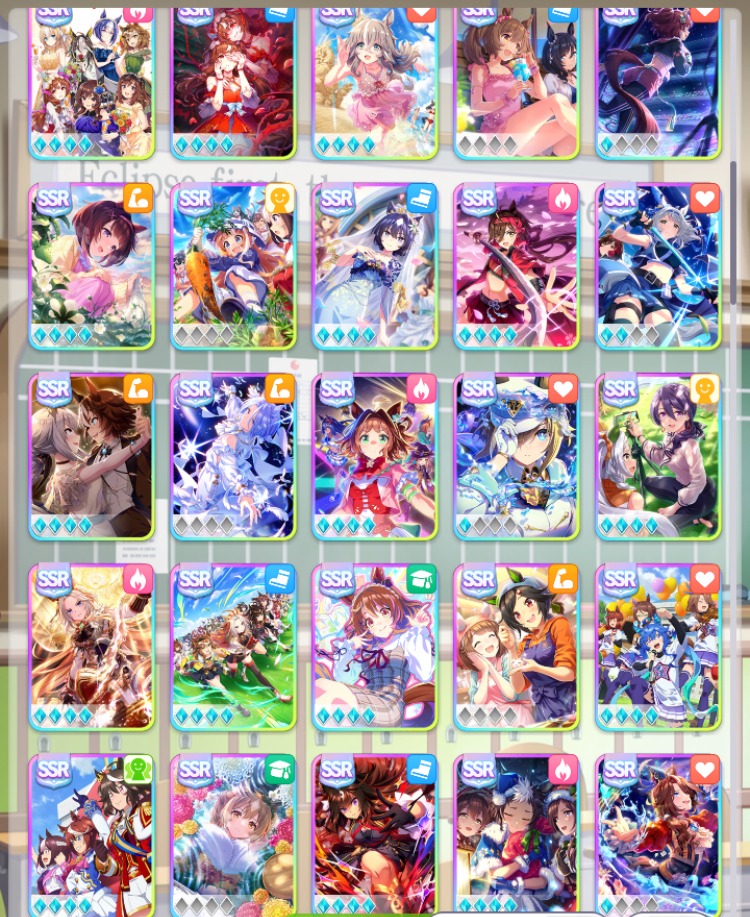
Task: Select the girl in orange hoodie pair card
Action: [516, 647]
